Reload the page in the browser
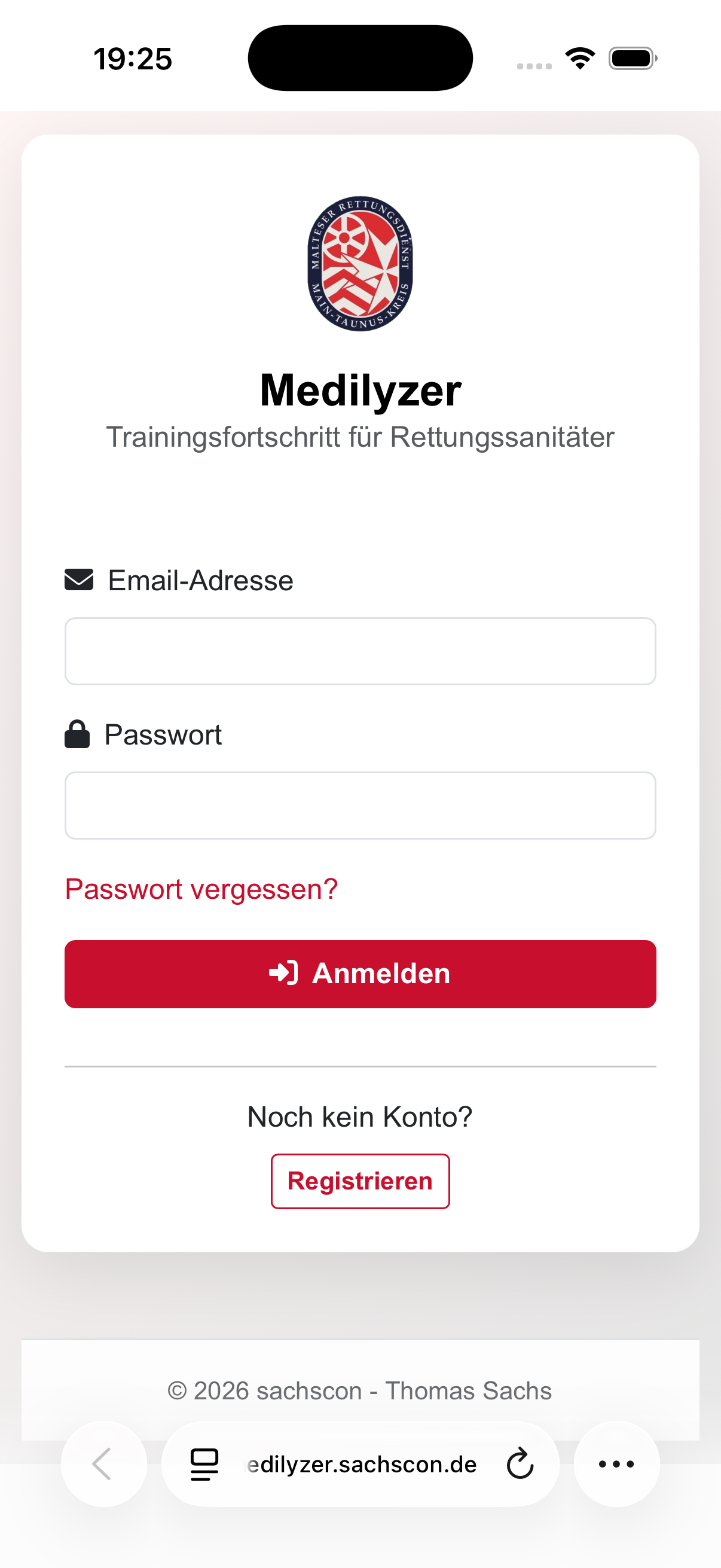This screenshot has height=1568, width=721. tap(520, 1464)
